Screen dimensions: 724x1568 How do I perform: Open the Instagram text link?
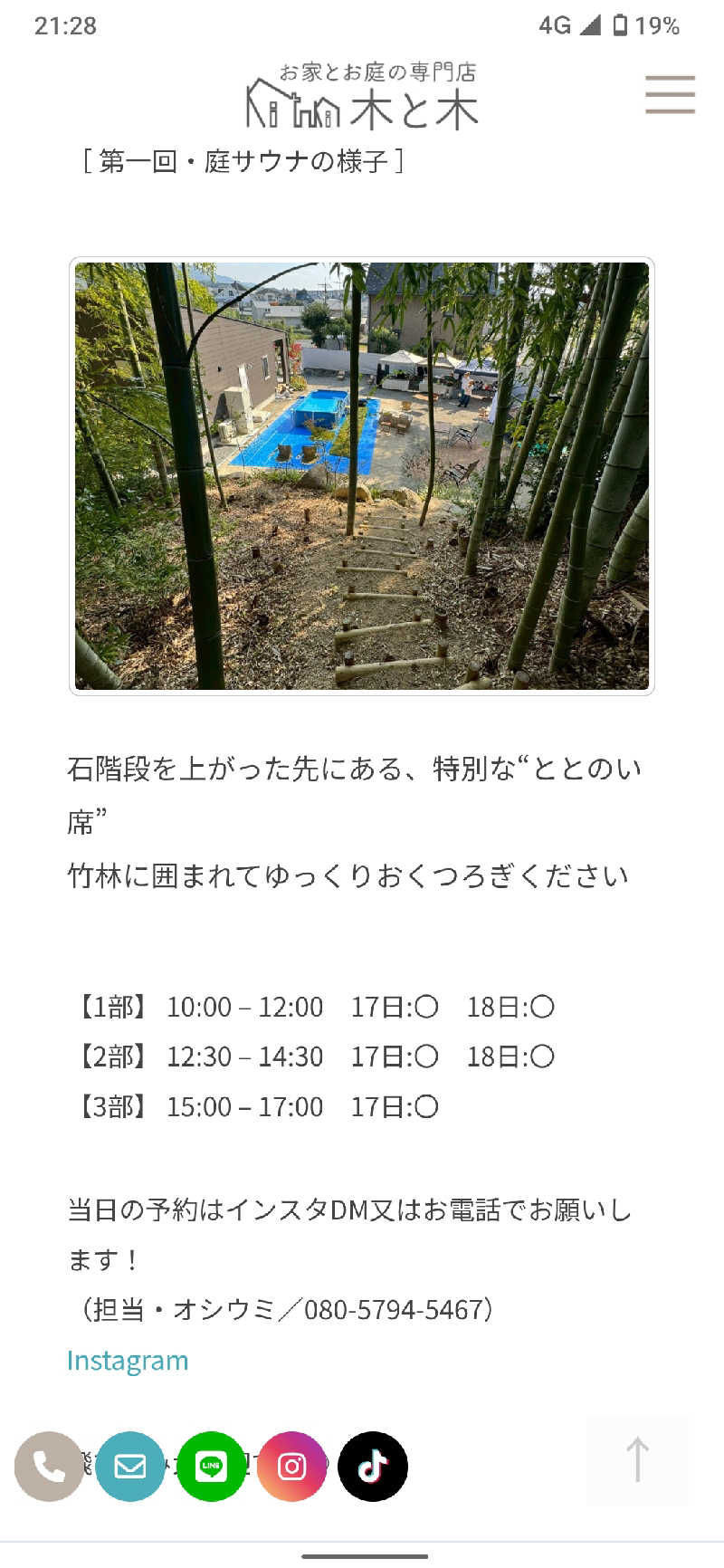[128, 1360]
